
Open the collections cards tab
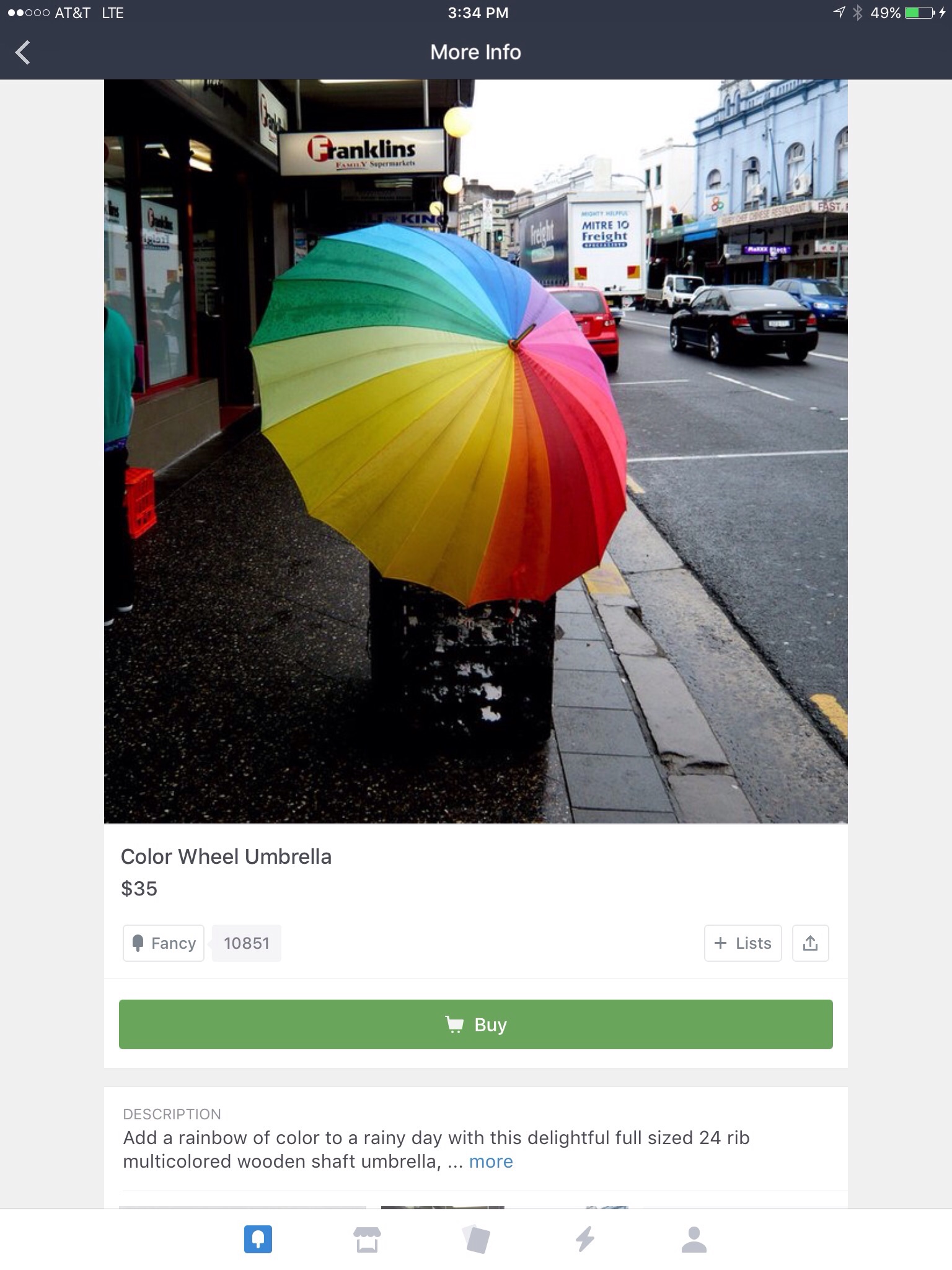click(x=476, y=1239)
